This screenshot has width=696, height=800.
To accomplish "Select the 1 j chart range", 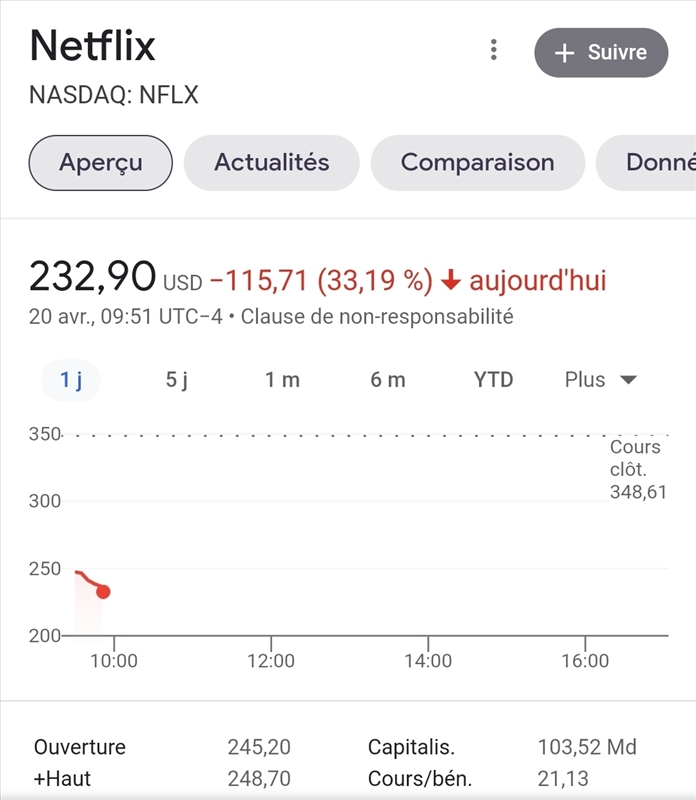I will click(70, 380).
